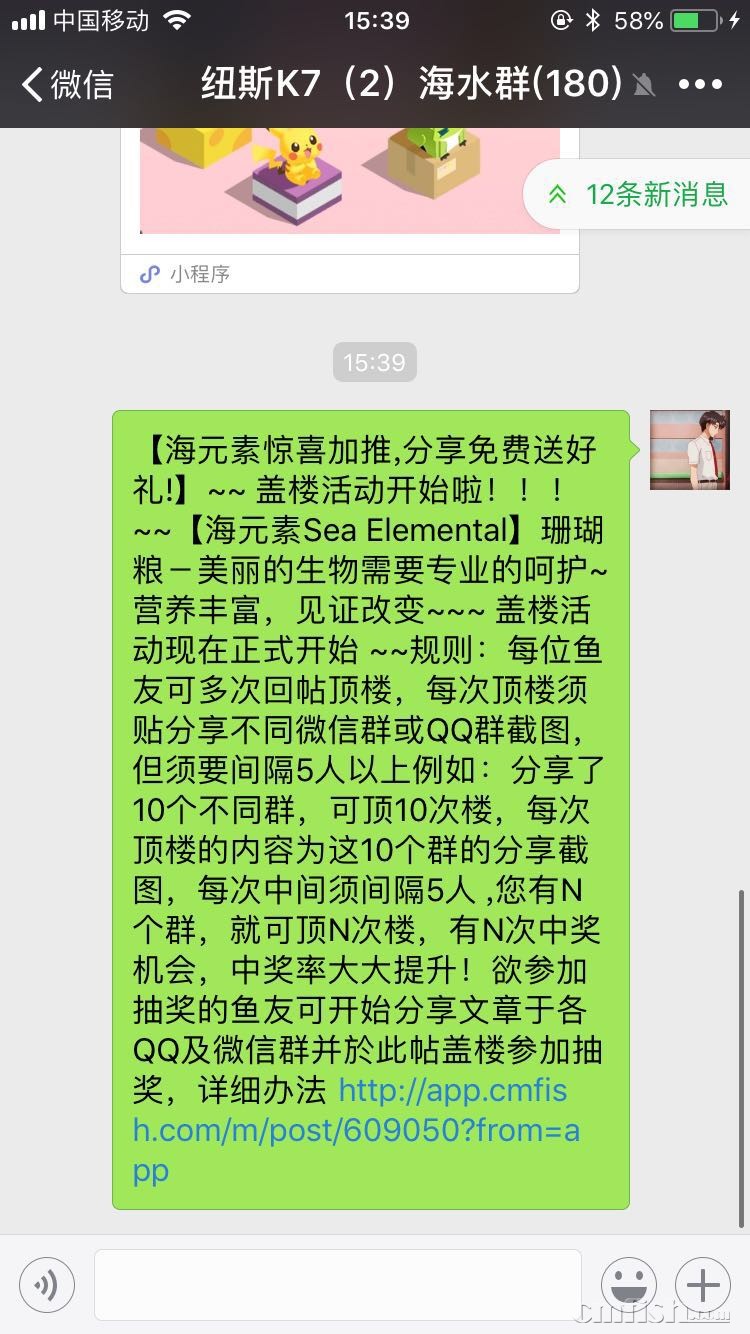Go back to the 微信 chat list
Viewport: 750px width, 1334px height.
(x=68, y=85)
